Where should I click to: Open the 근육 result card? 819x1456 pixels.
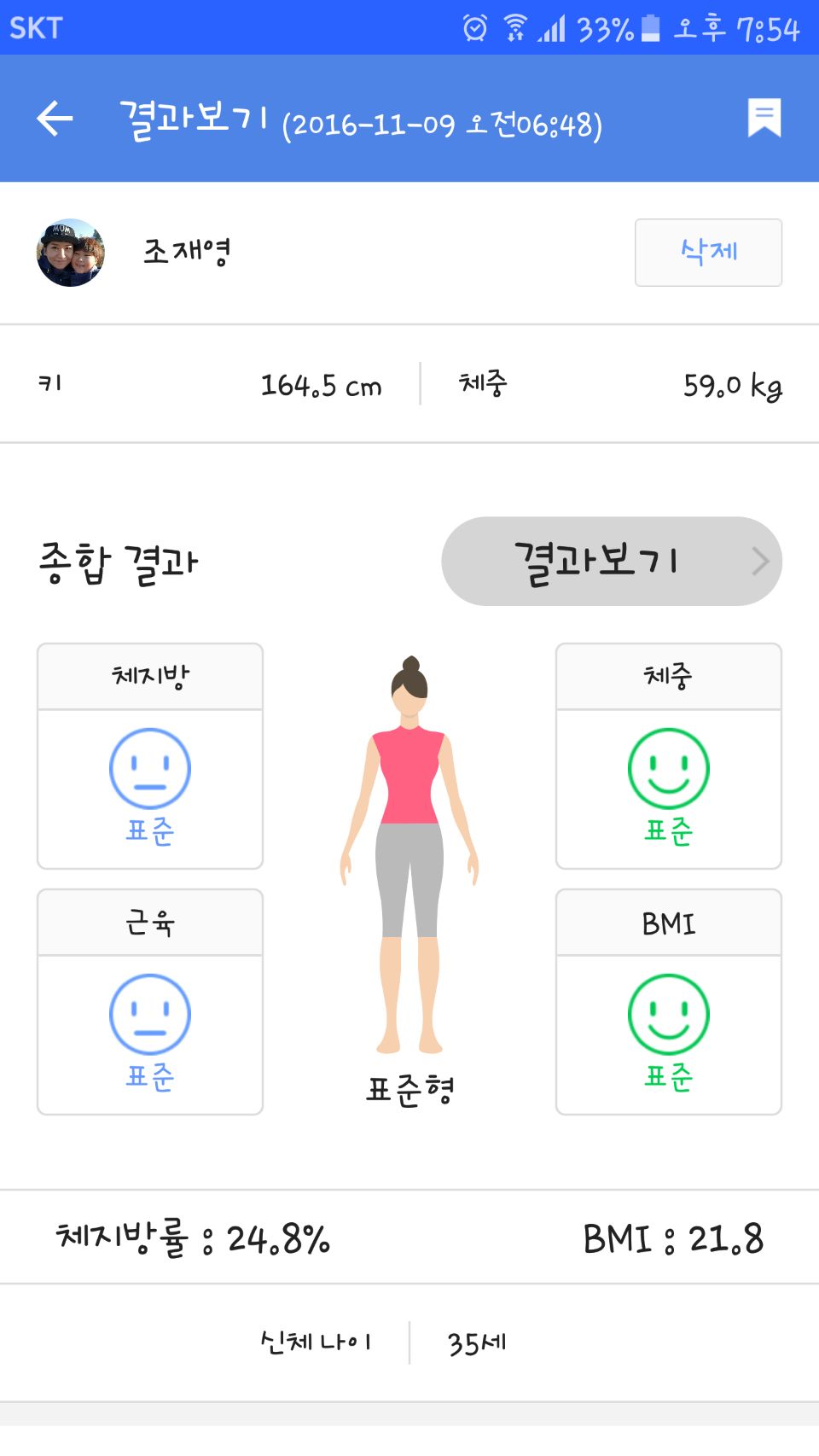(150, 1002)
